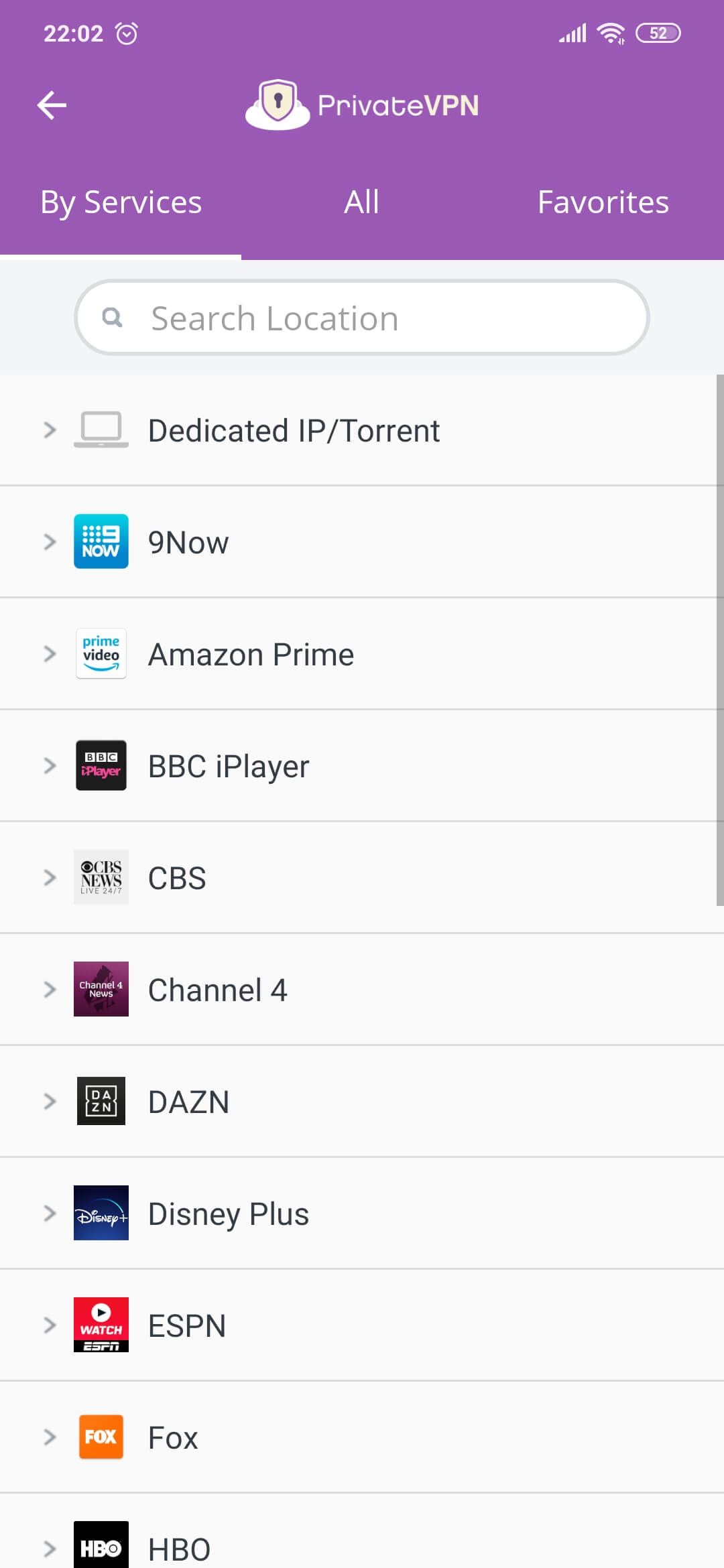Viewport: 724px width, 1568px height.
Task: Expand the Fox row
Action: click(x=362, y=1437)
